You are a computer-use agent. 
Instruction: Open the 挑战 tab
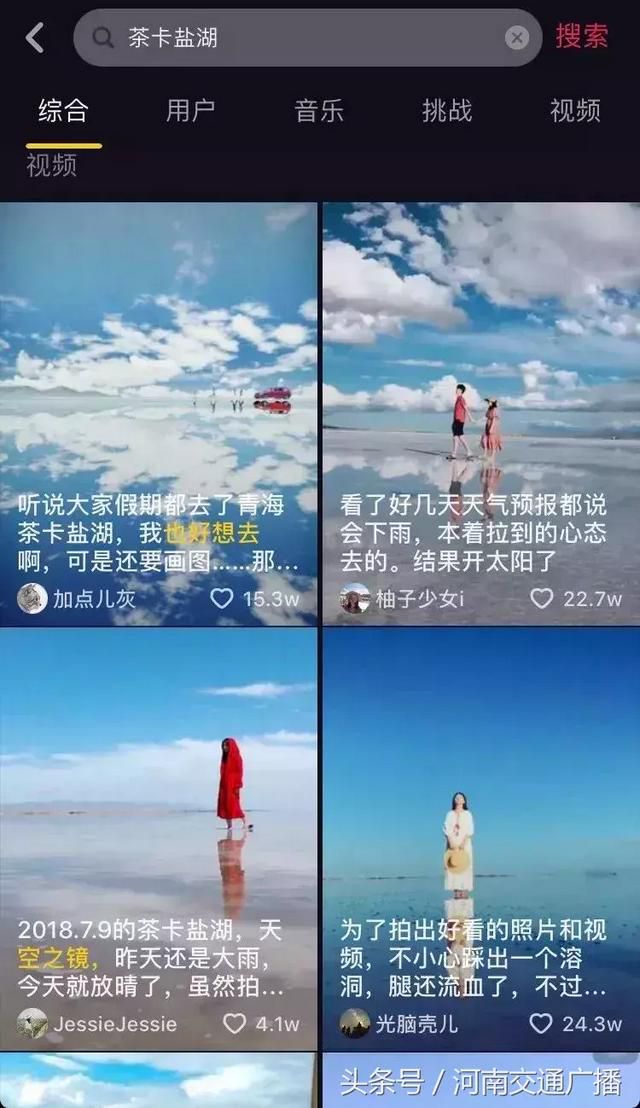click(446, 110)
